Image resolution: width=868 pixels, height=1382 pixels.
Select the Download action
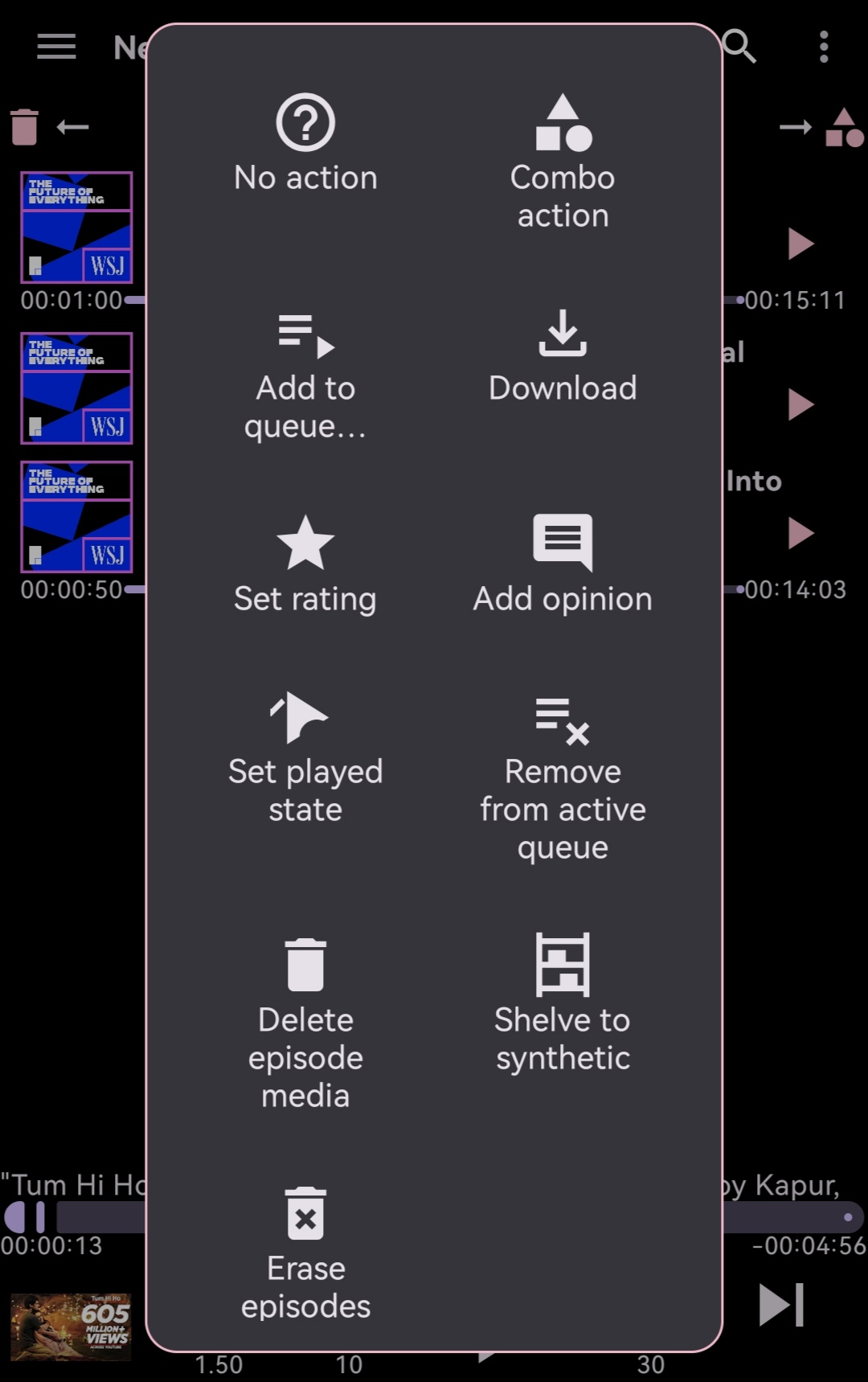tap(563, 356)
